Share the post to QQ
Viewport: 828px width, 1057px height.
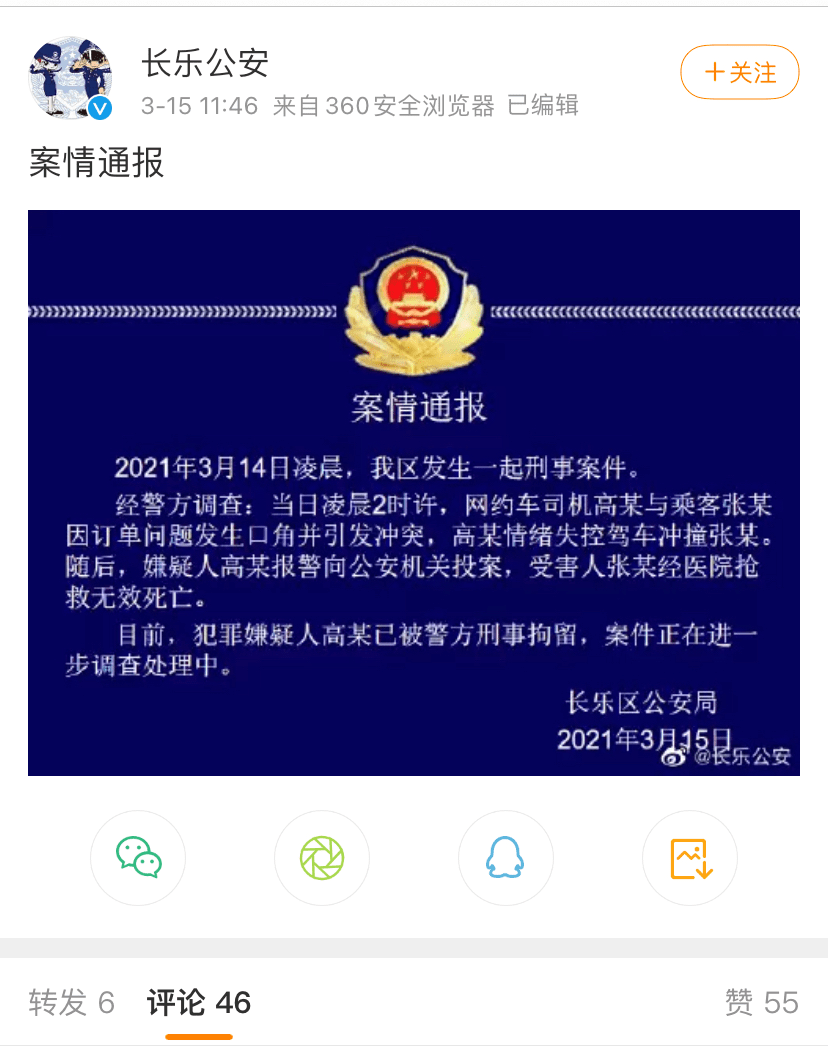(x=506, y=858)
